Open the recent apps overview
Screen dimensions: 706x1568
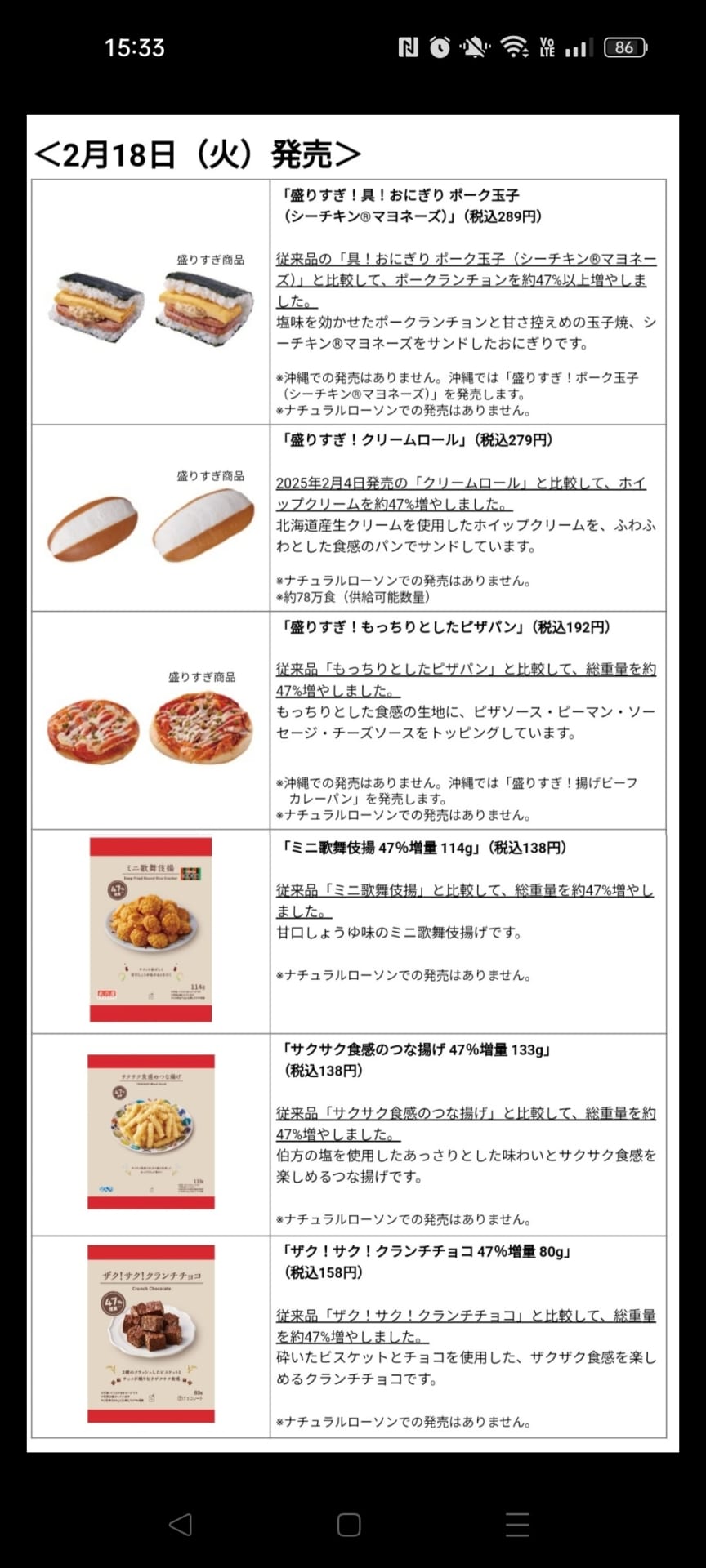point(517,1524)
